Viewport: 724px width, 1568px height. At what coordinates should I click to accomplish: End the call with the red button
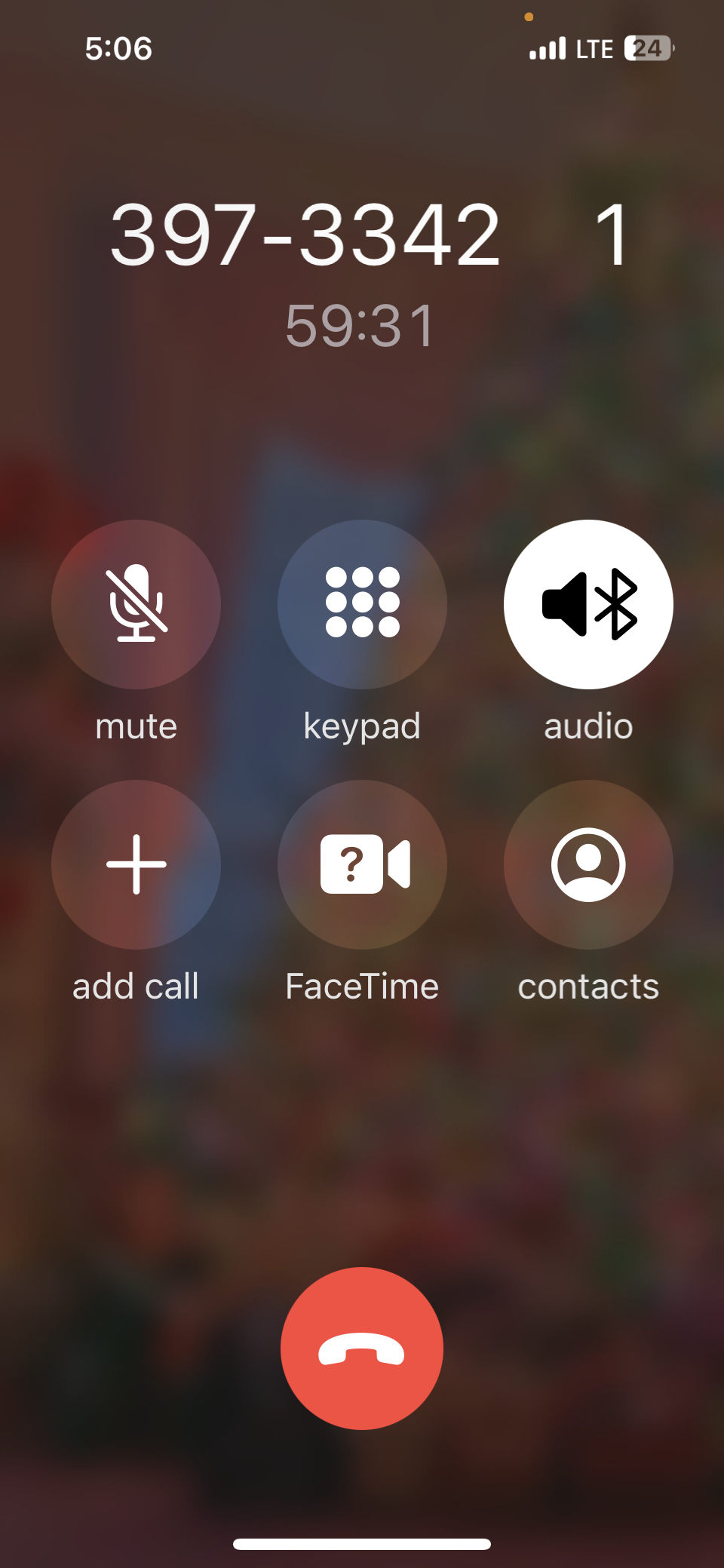point(362,1349)
